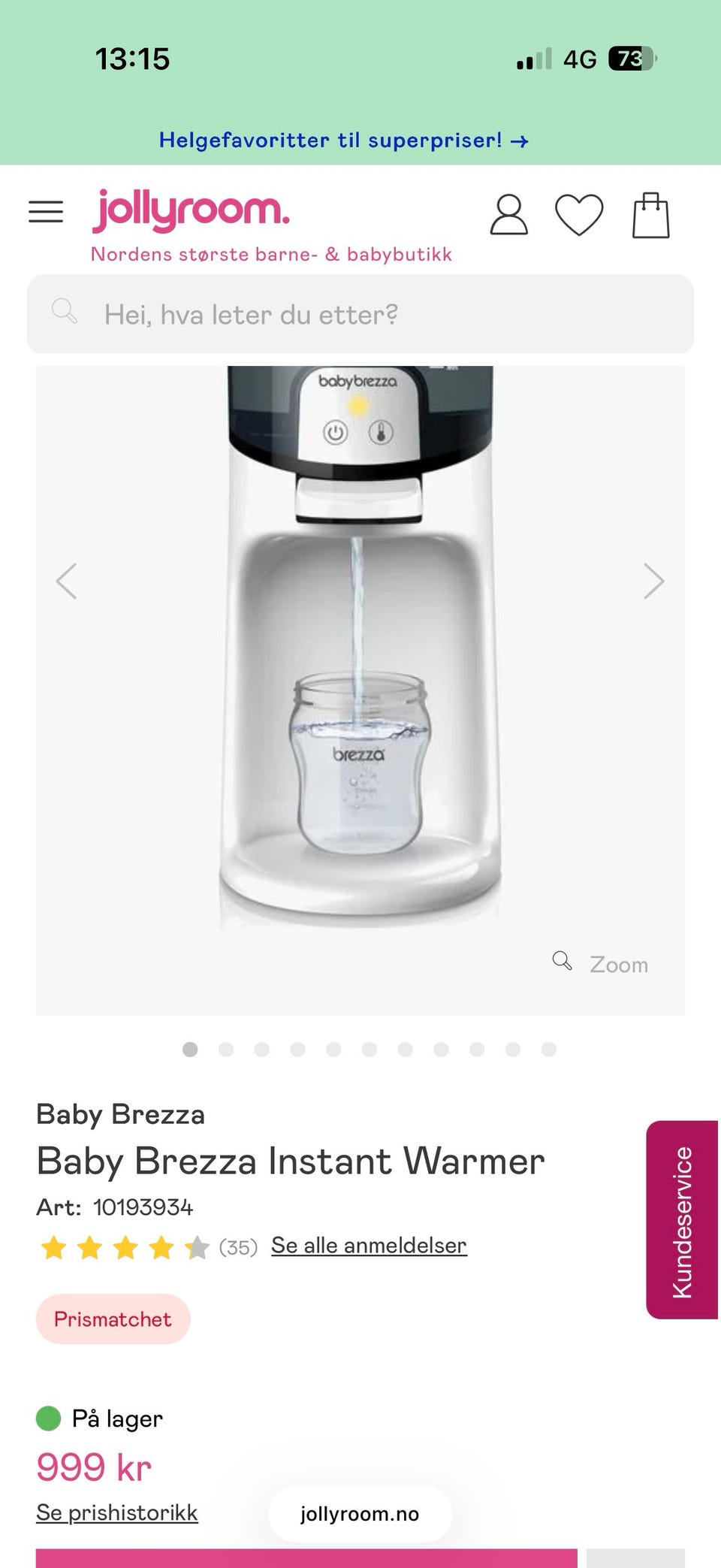Open Se alle anmeldelser reviews link
This screenshot has width=721, height=1568.
click(369, 1245)
